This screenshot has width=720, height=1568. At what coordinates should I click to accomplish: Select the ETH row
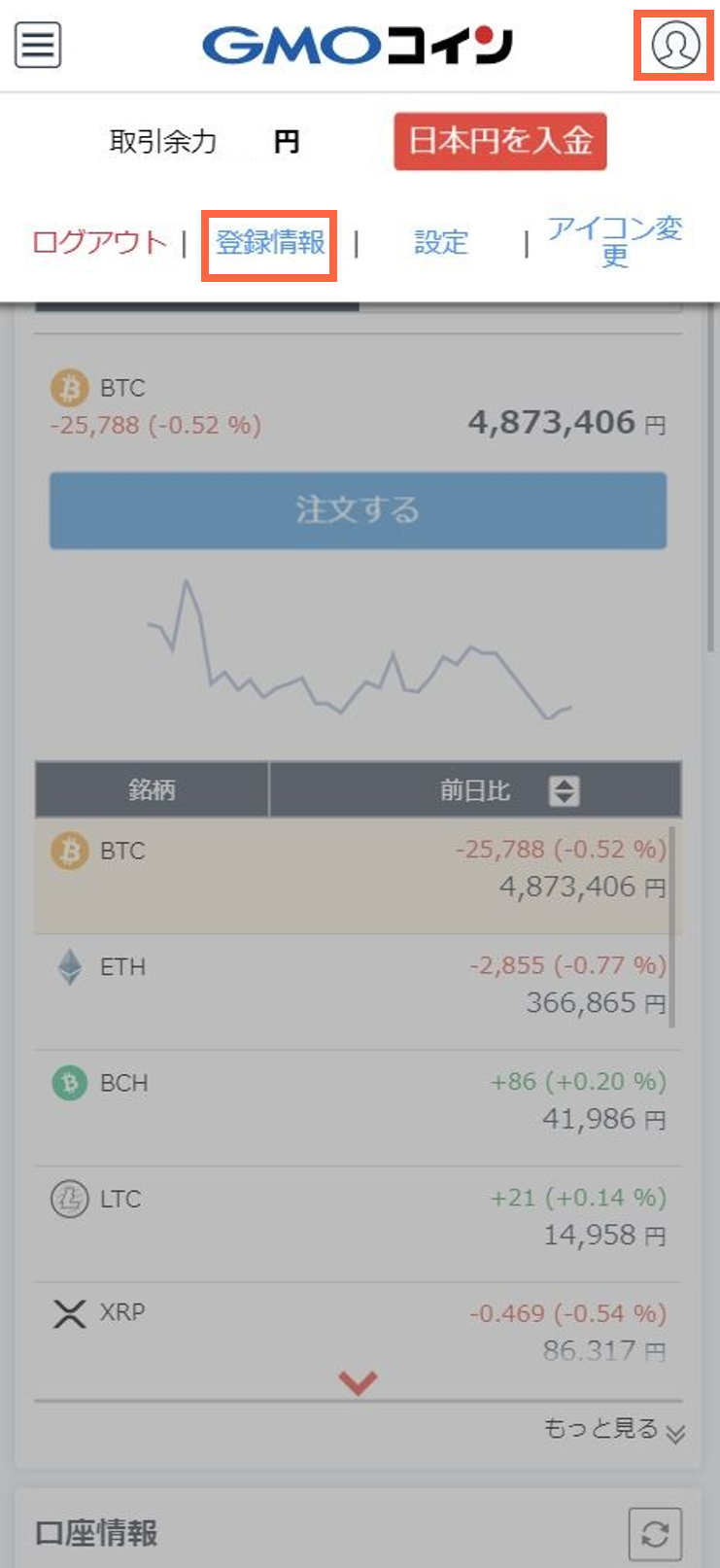pos(358,993)
